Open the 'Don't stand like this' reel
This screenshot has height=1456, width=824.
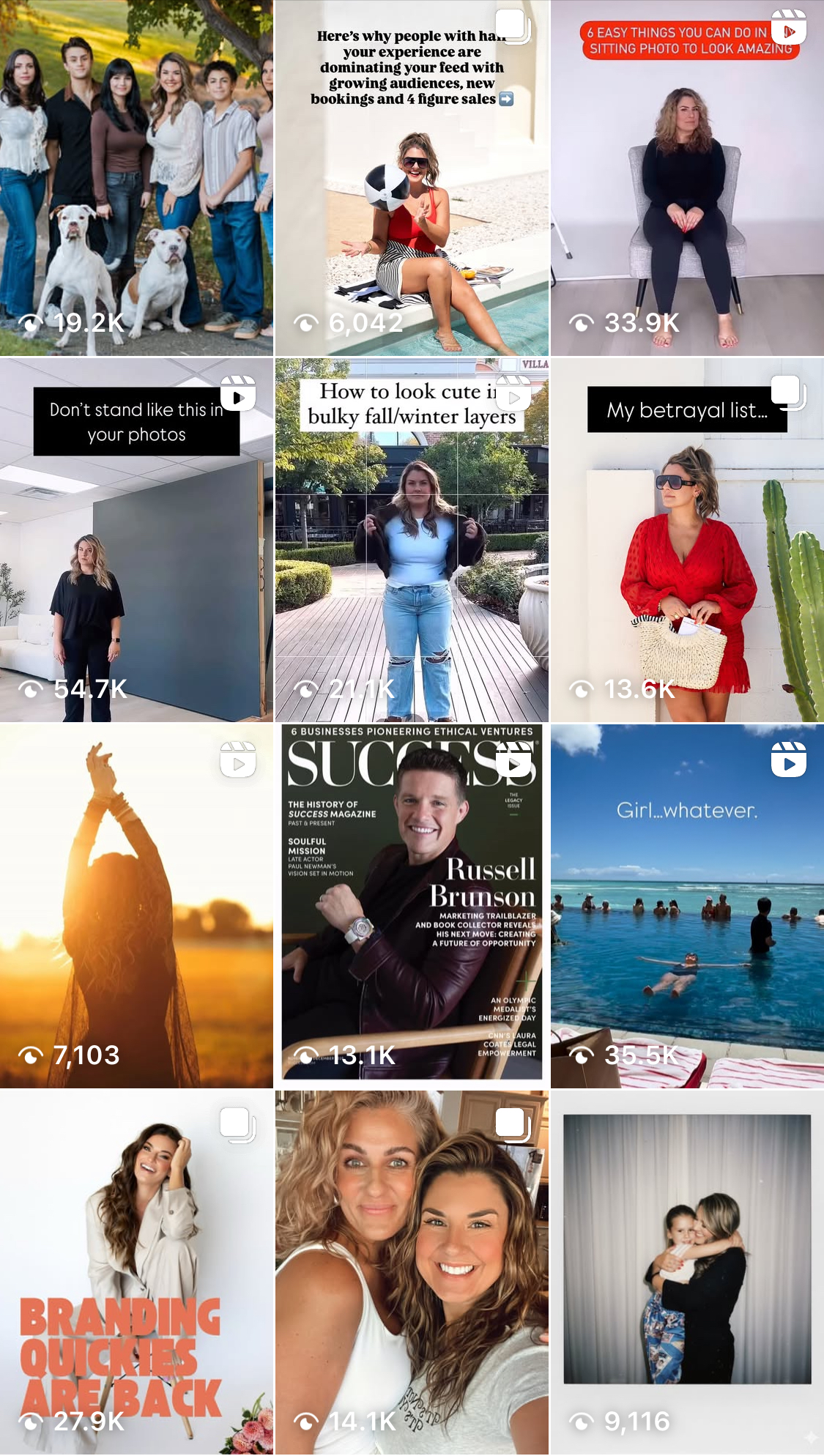136,540
